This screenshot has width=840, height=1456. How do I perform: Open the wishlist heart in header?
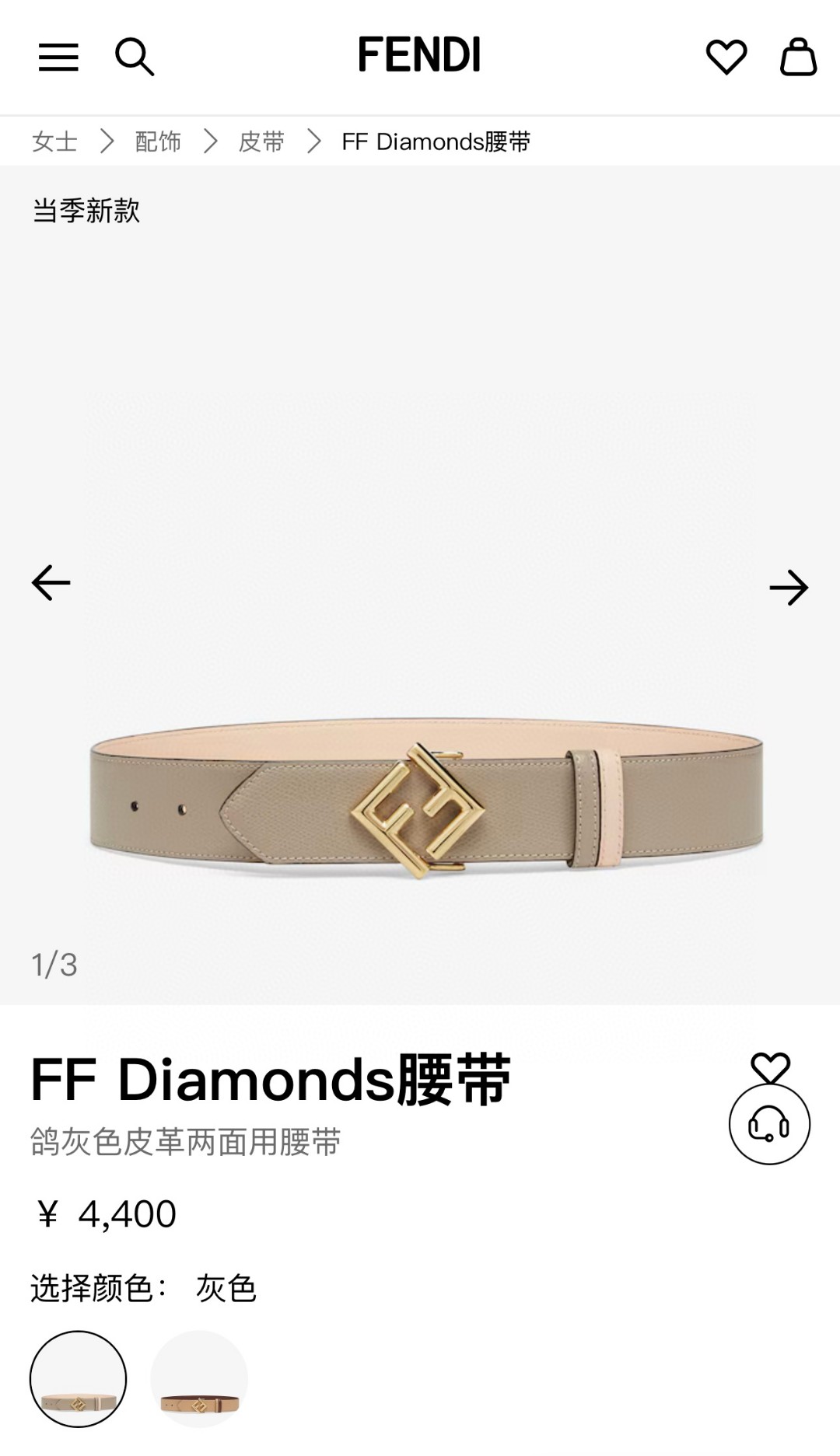coord(726,57)
